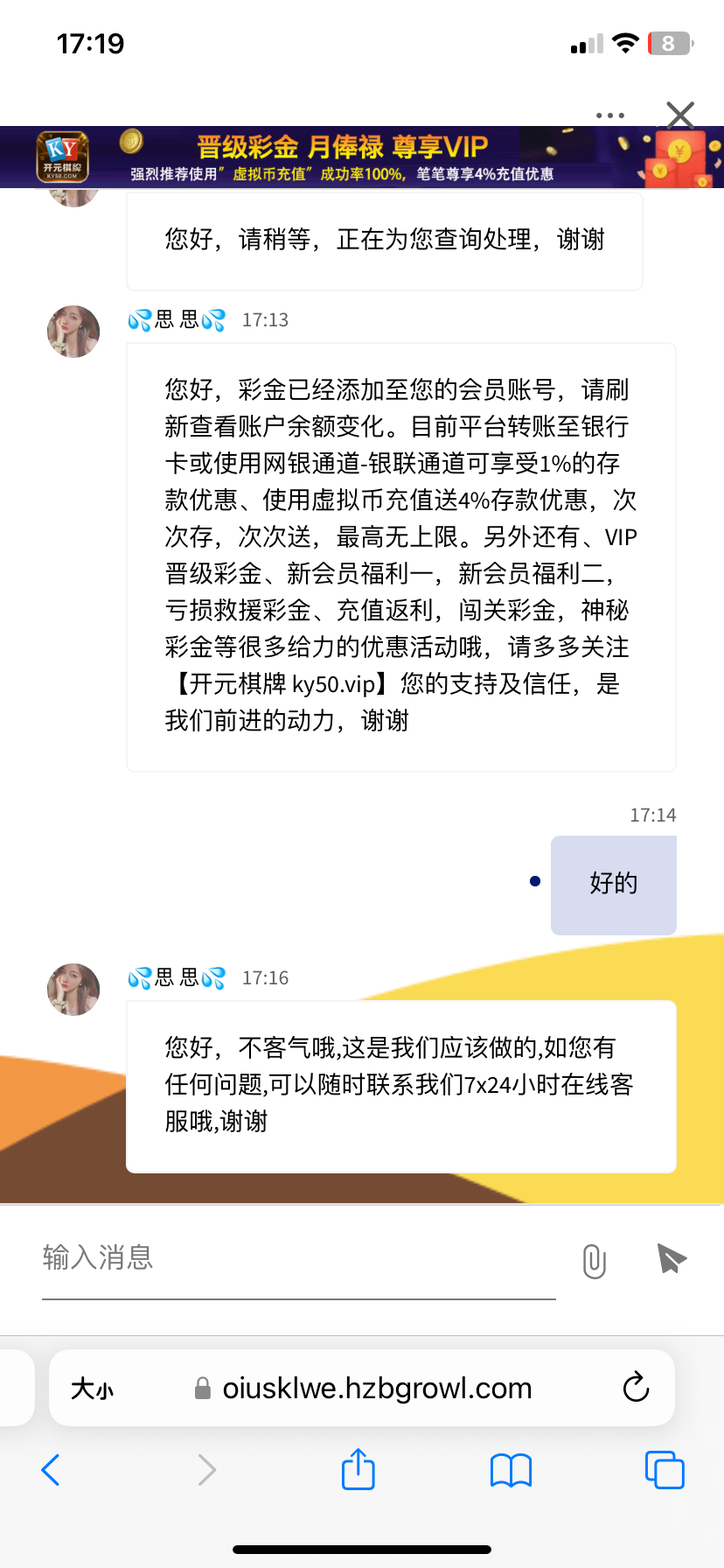724x1568 pixels.
Task: Reload the page in Safari
Action: [636, 1387]
